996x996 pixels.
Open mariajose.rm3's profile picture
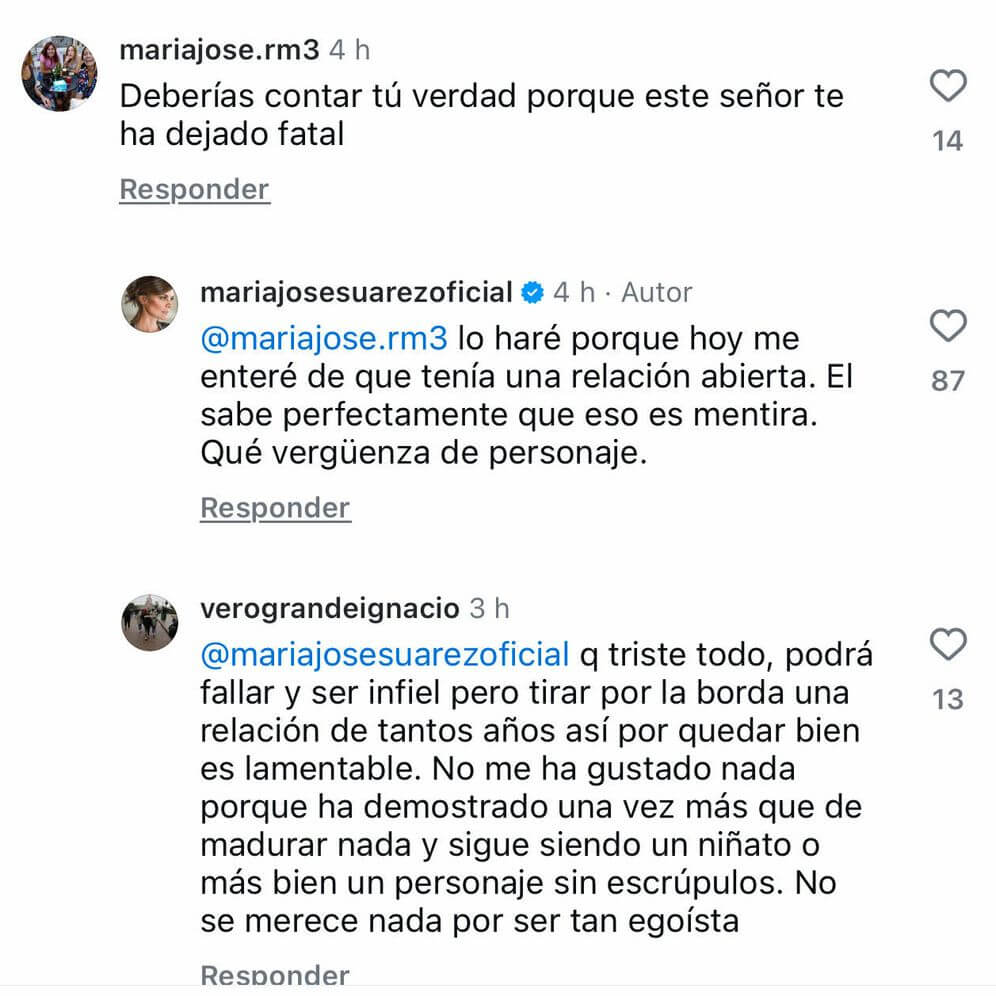[59, 73]
